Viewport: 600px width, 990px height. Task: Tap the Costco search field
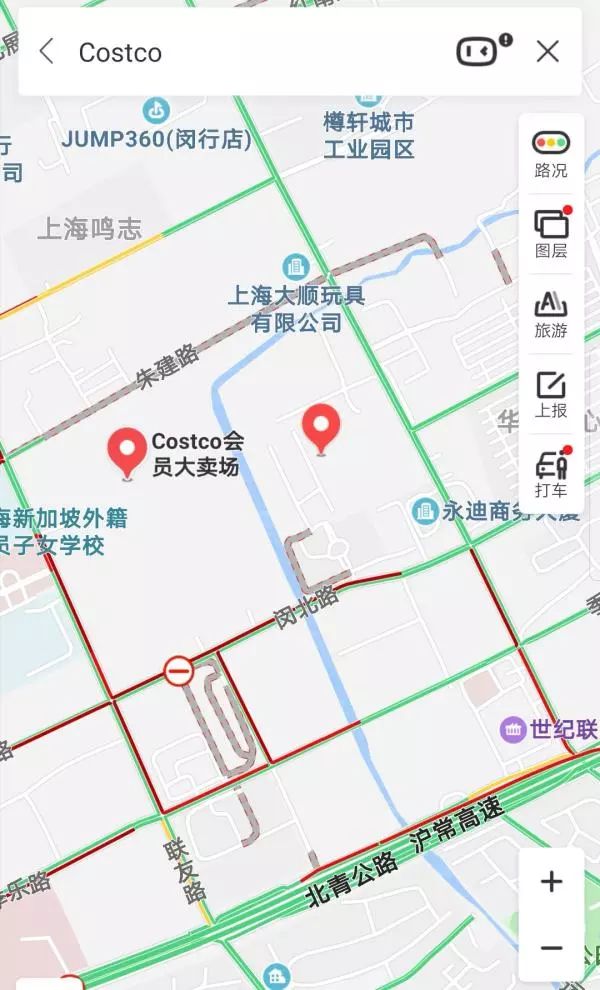click(x=250, y=52)
